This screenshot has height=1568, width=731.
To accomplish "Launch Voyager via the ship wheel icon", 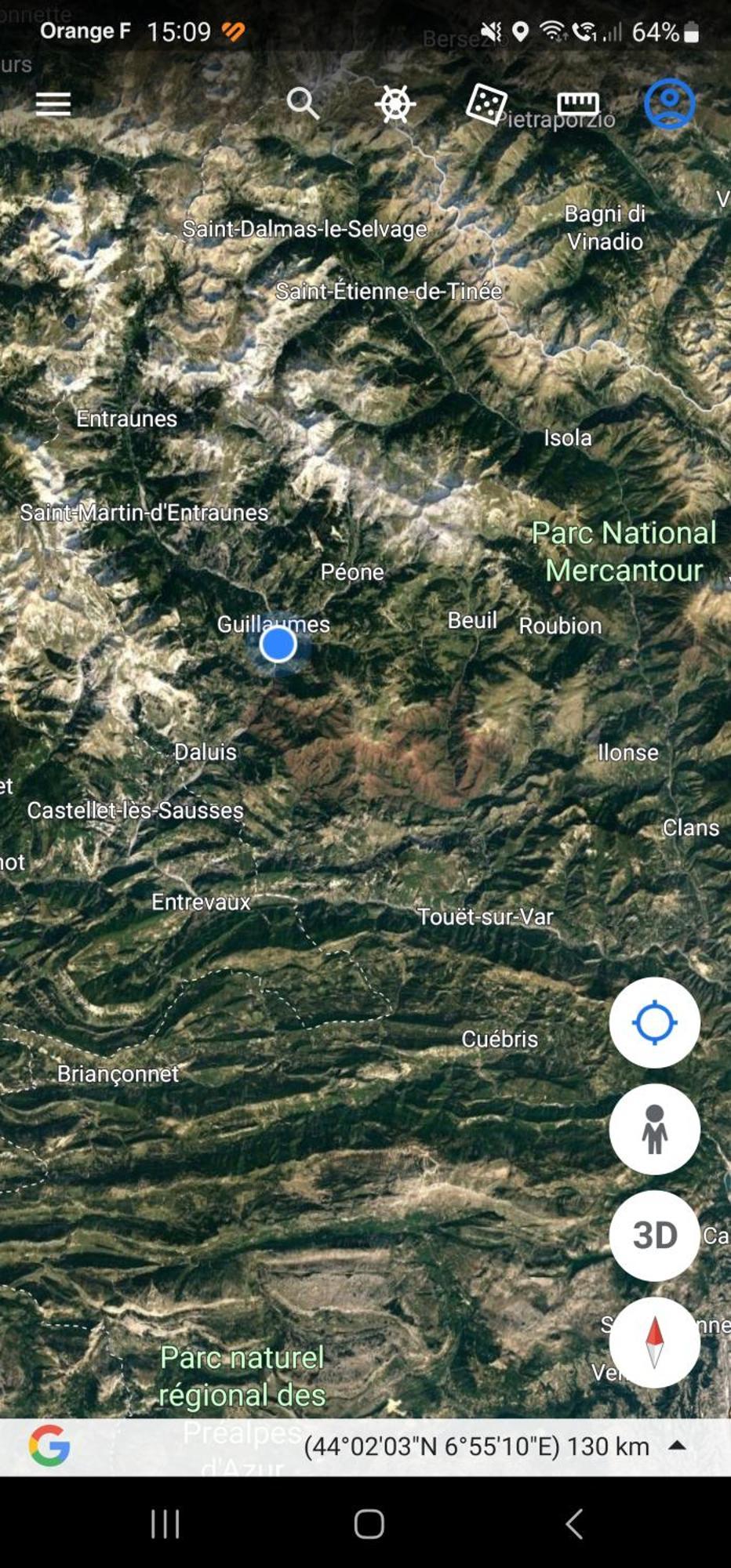I will (x=395, y=103).
